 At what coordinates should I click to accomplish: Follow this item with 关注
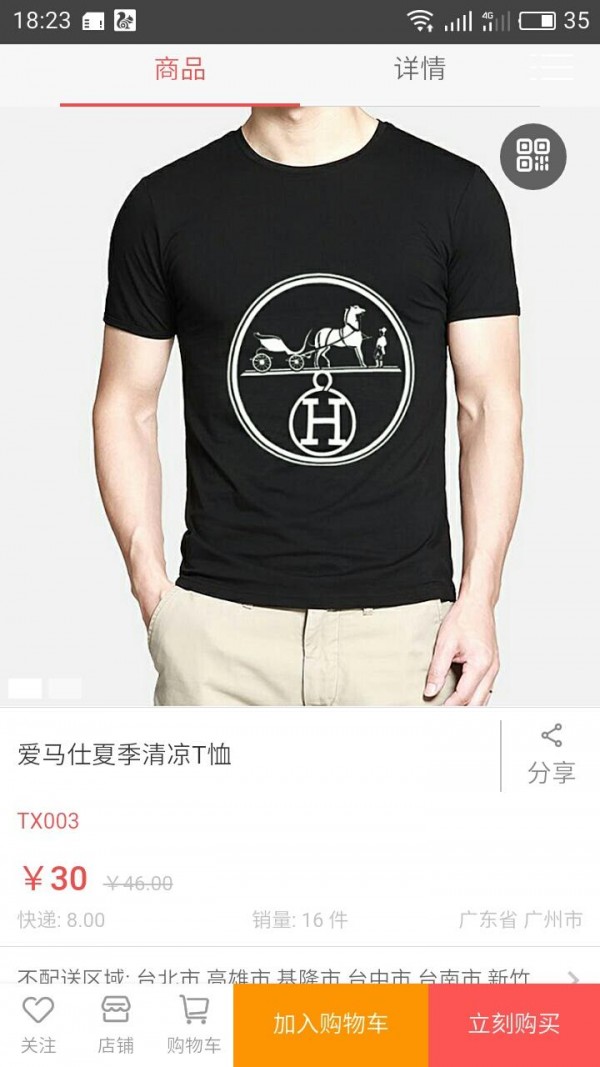click(38, 1025)
